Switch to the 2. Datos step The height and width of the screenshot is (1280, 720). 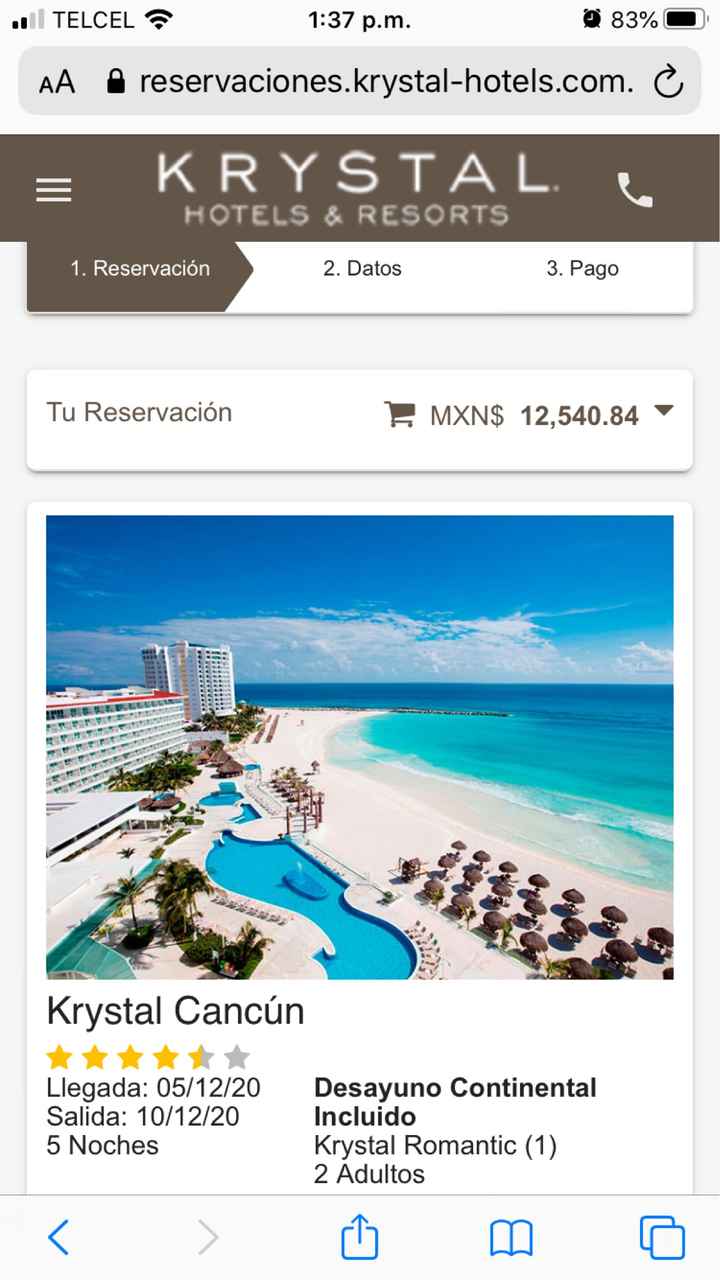[x=362, y=269]
